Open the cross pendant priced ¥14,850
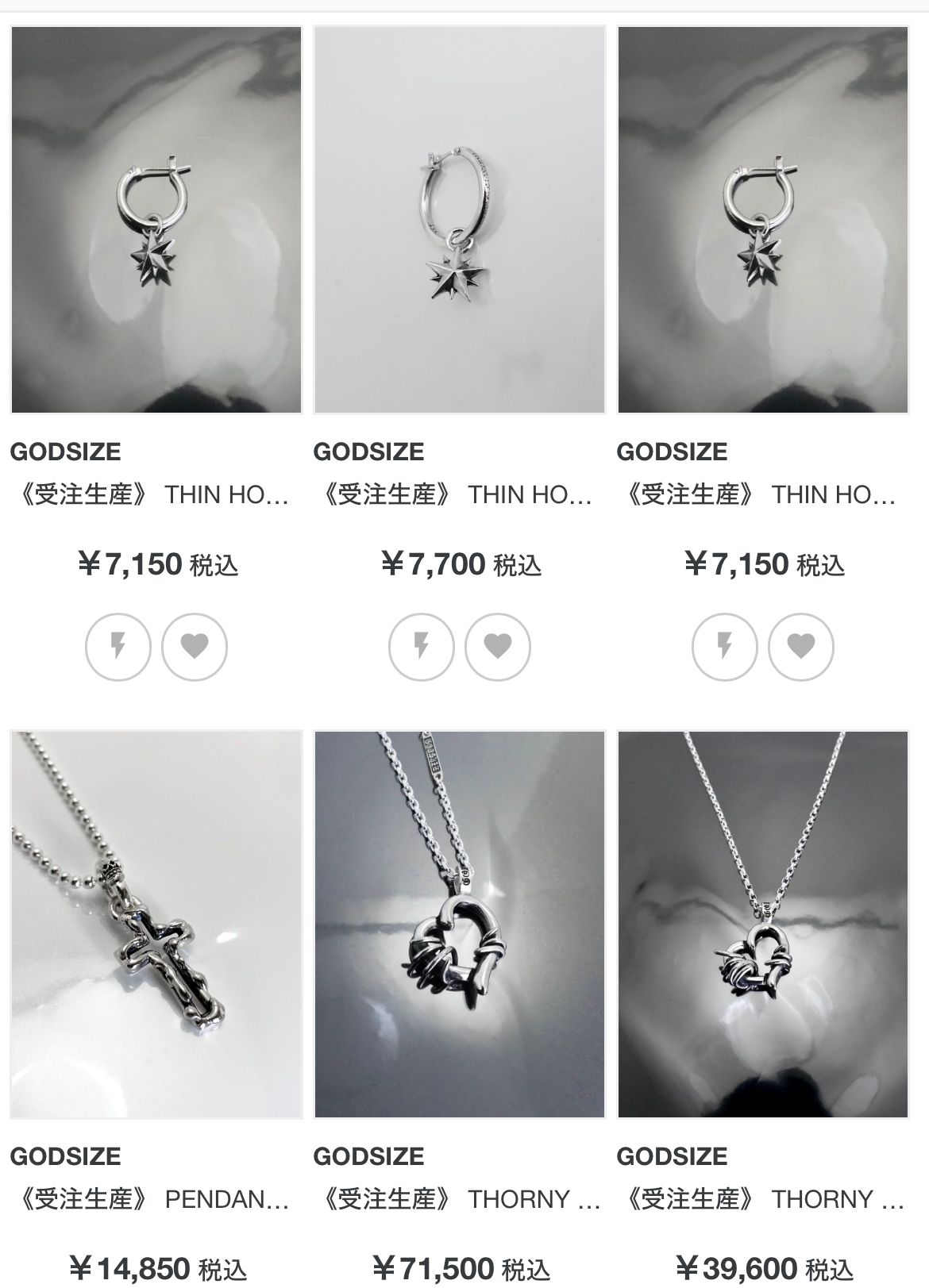The width and height of the screenshot is (929, 1288). click(156, 924)
